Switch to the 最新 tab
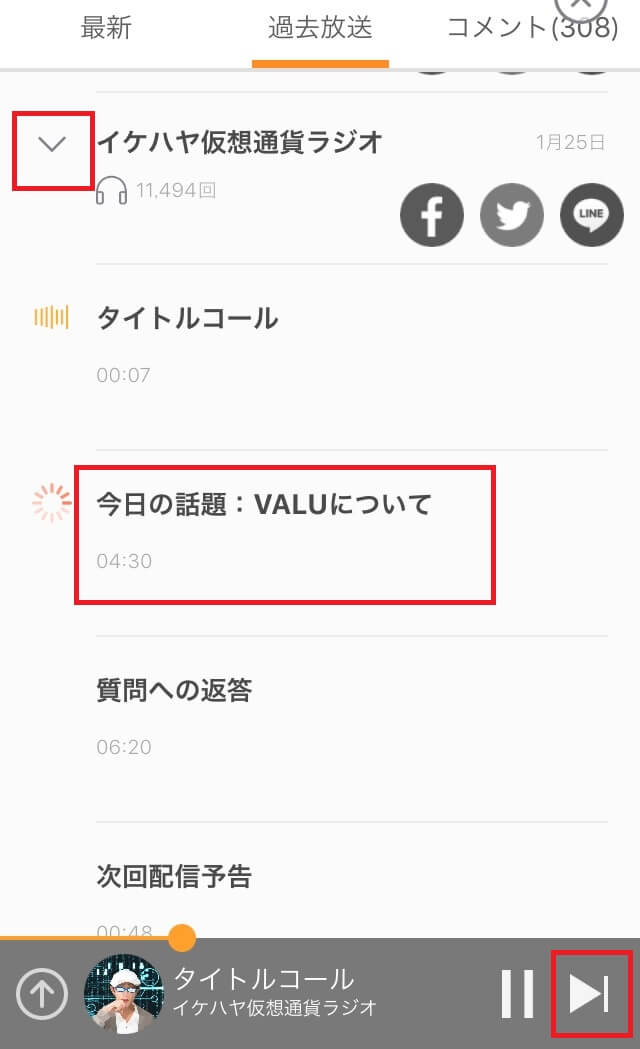Viewport: 640px width, 1049px height. point(106,28)
